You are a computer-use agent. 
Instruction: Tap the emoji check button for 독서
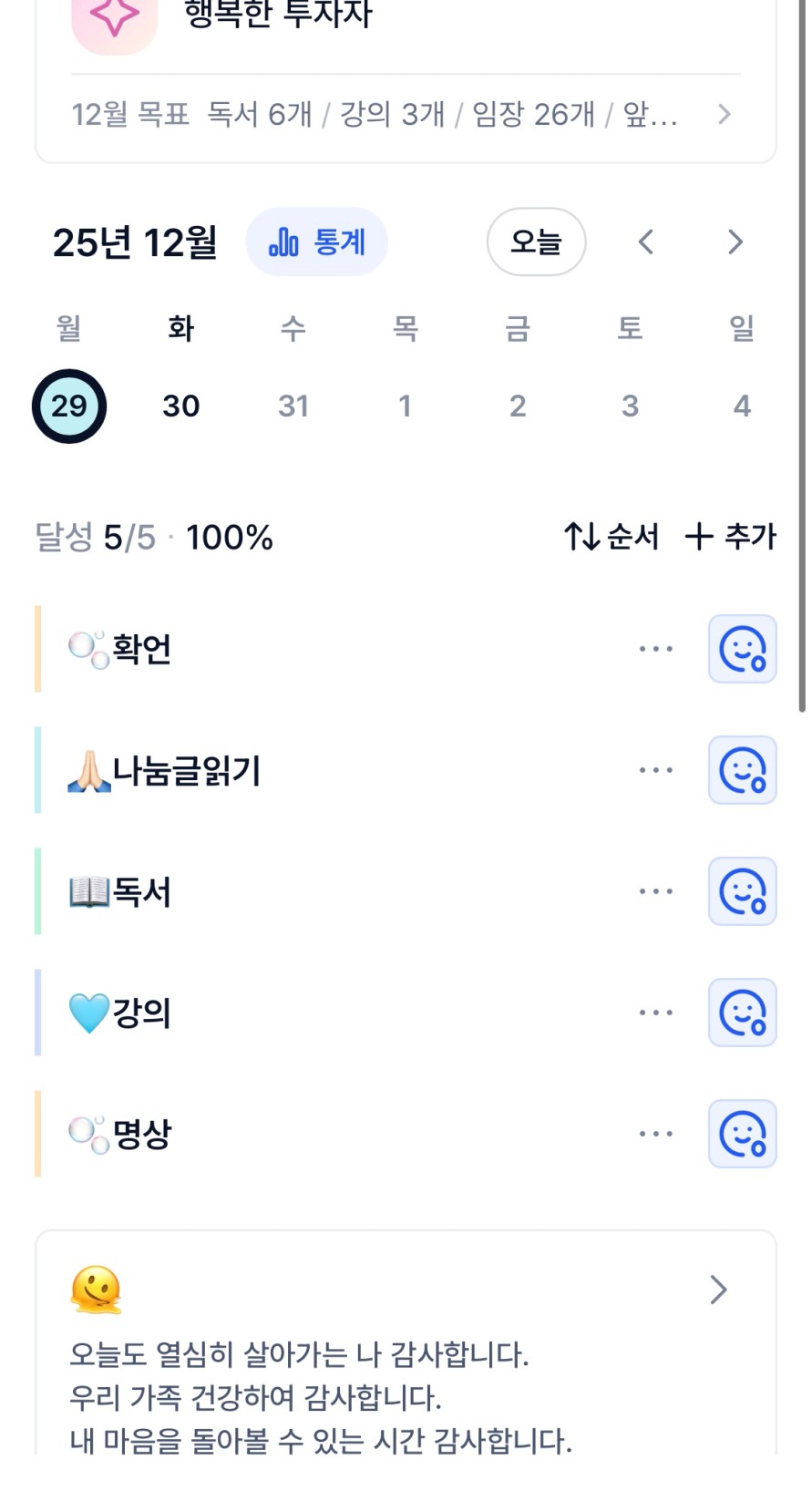pyautogui.click(x=742, y=892)
